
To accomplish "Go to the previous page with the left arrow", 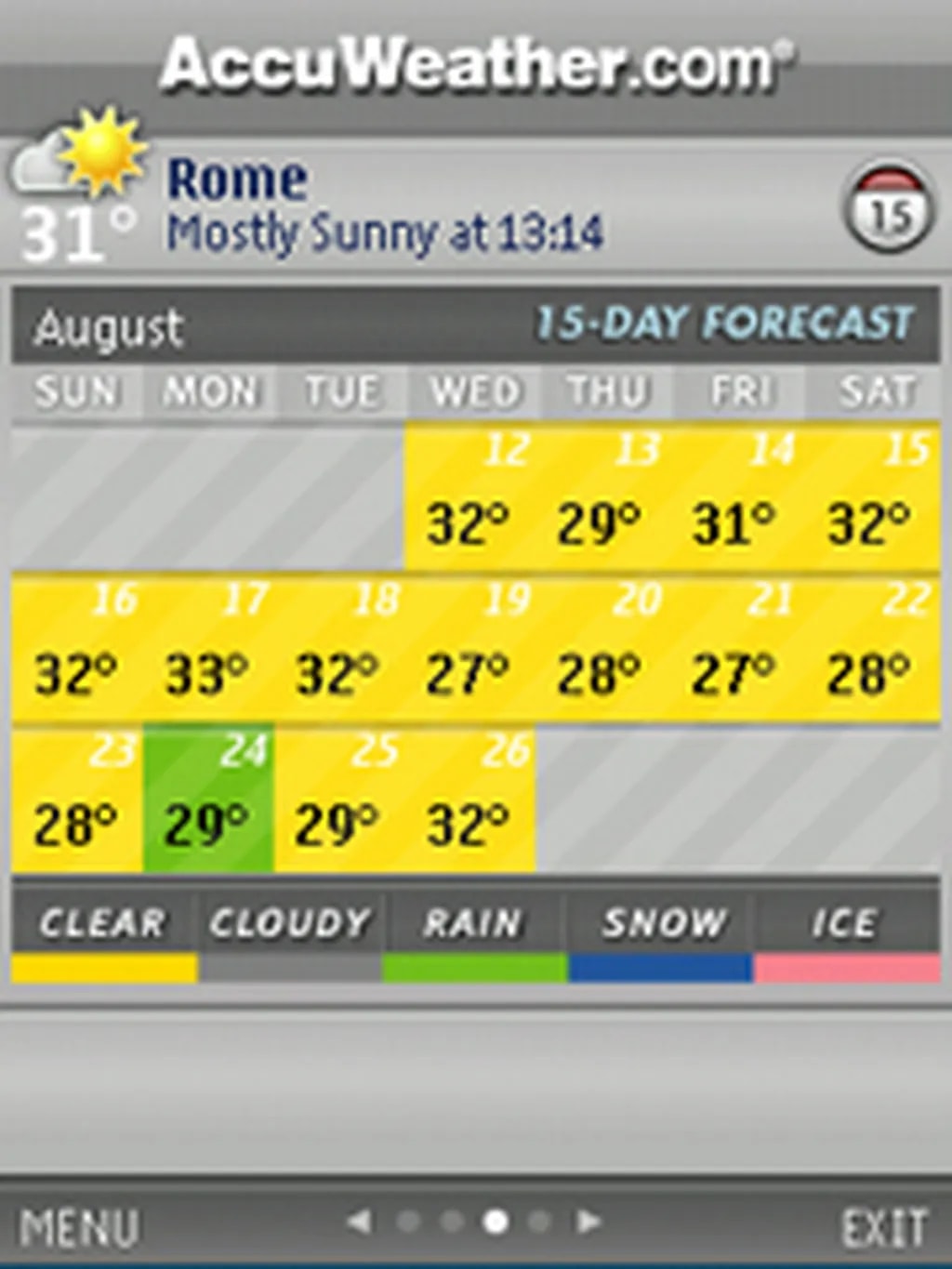I will 360,1221.
